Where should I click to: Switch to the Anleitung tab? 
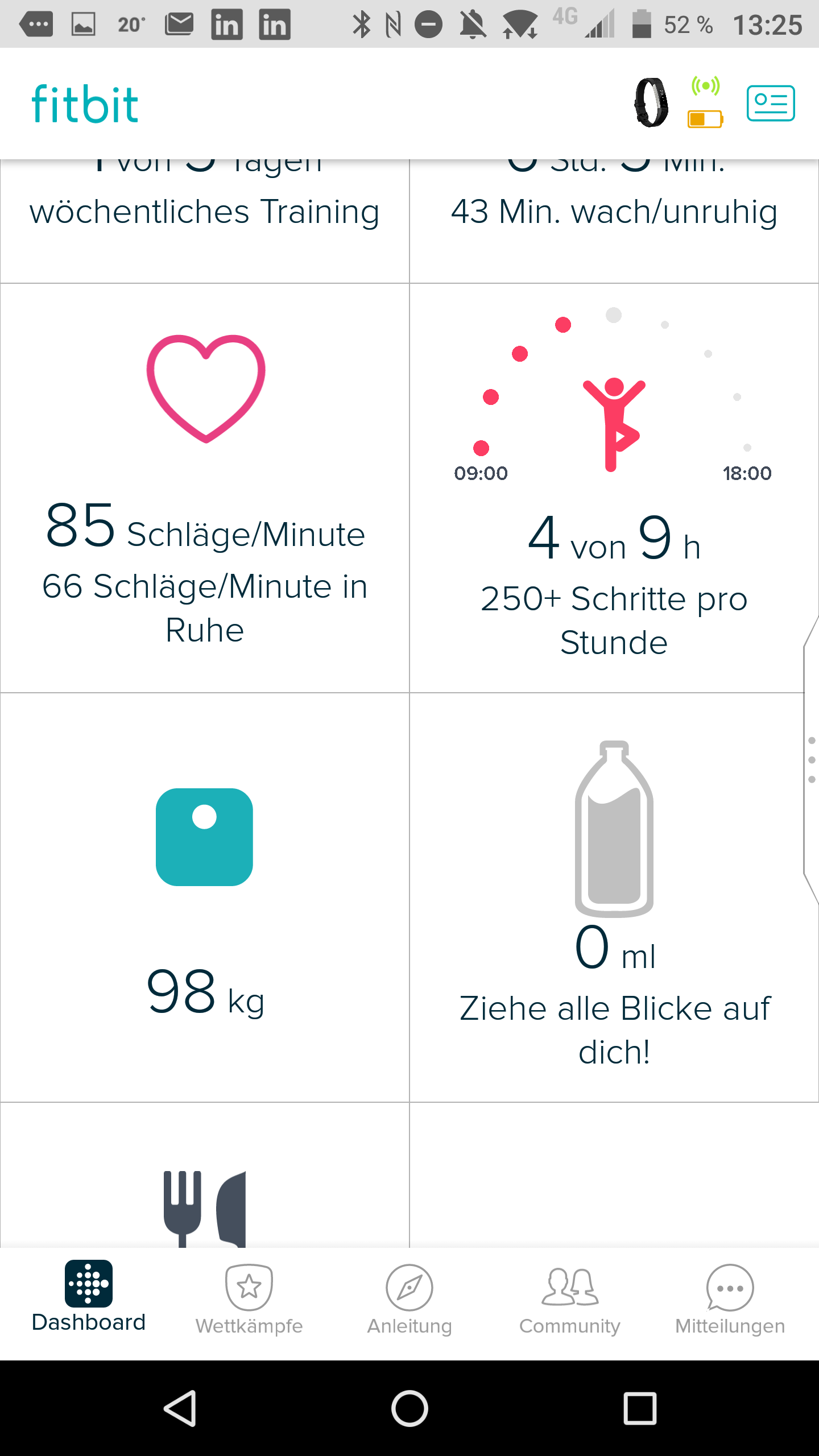pos(409,1300)
